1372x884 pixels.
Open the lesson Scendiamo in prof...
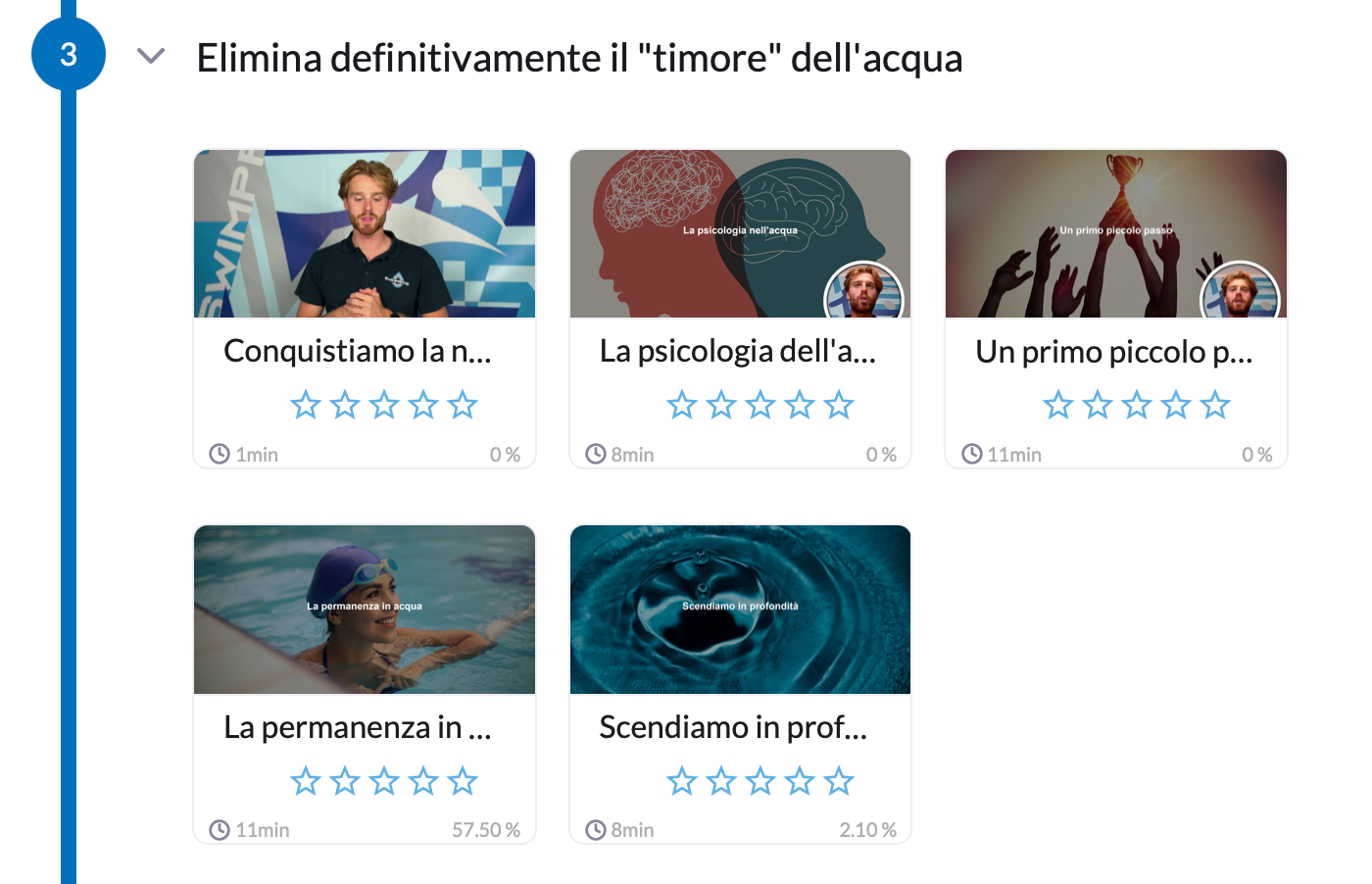[x=740, y=611]
